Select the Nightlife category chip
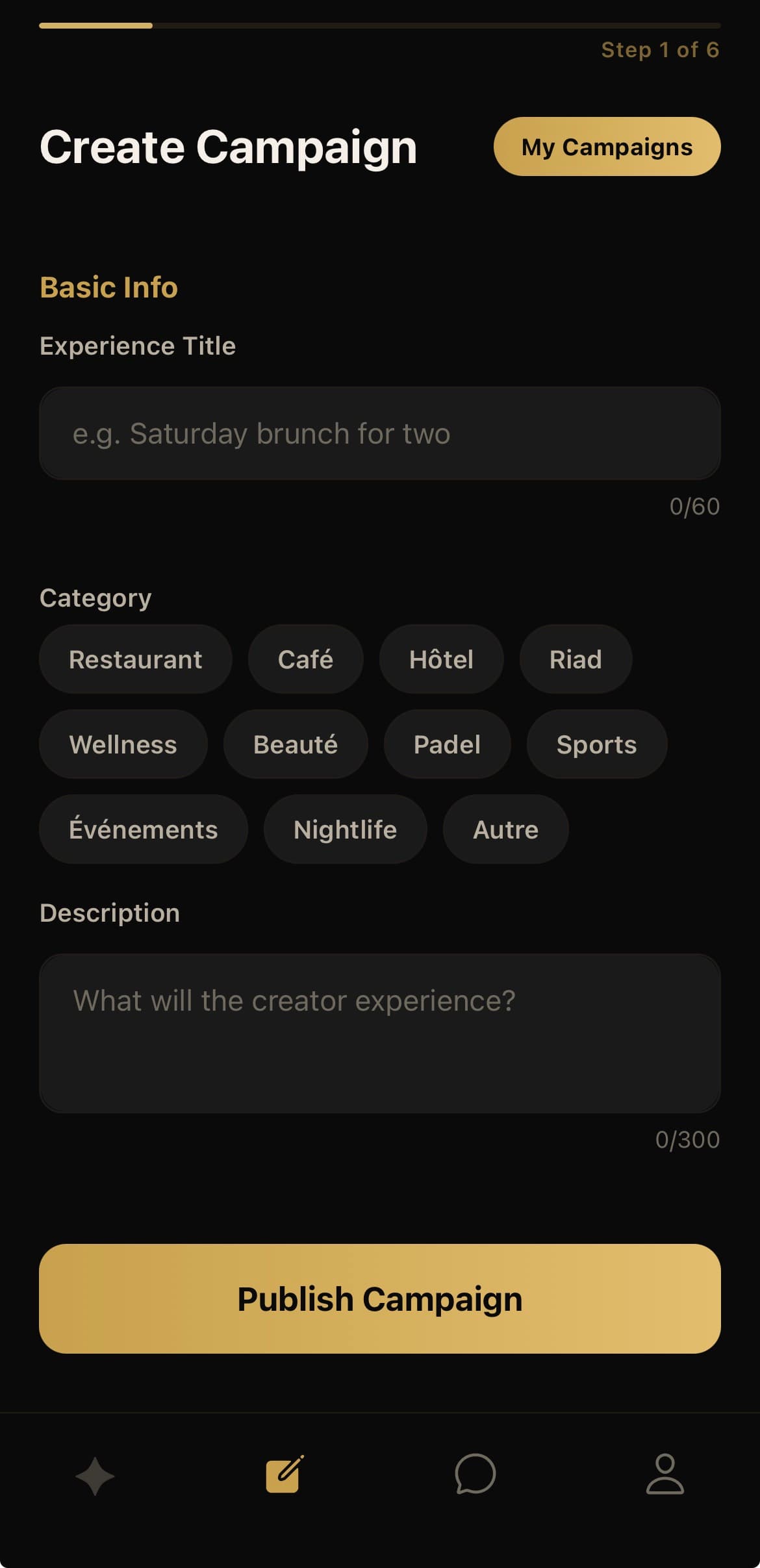The image size is (760, 1568). pyautogui.click(x=345, y=829)
